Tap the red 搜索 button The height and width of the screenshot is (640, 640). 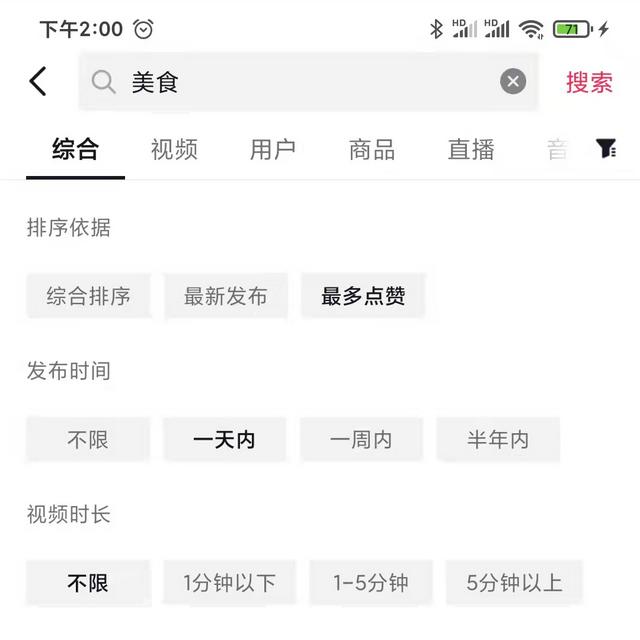589,82
